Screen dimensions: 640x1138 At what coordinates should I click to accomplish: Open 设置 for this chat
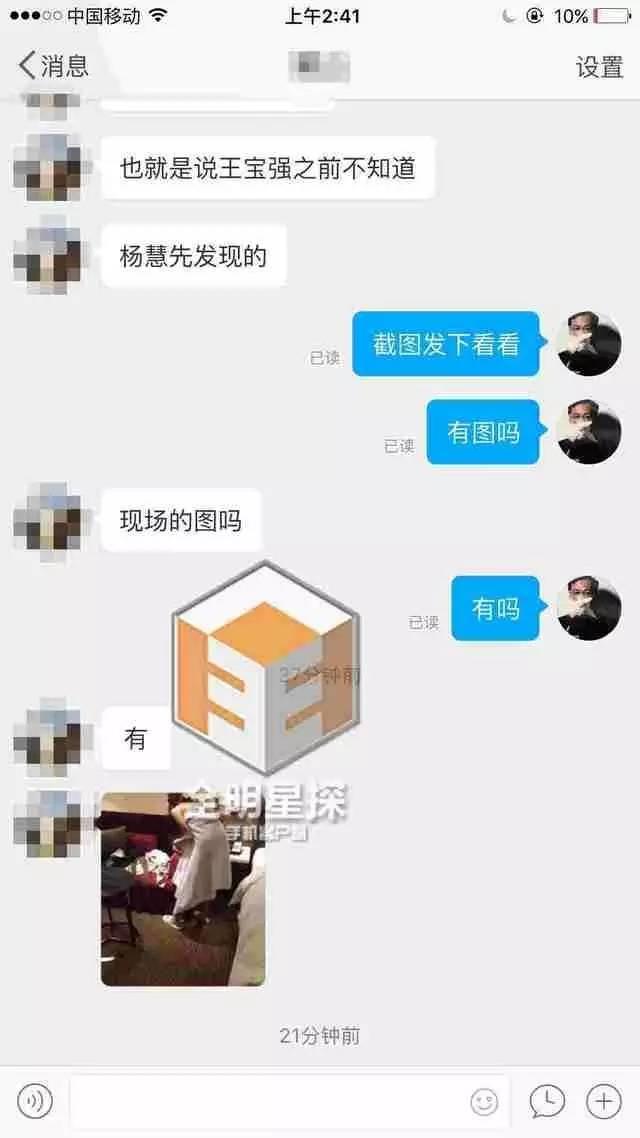click(599, 67)
